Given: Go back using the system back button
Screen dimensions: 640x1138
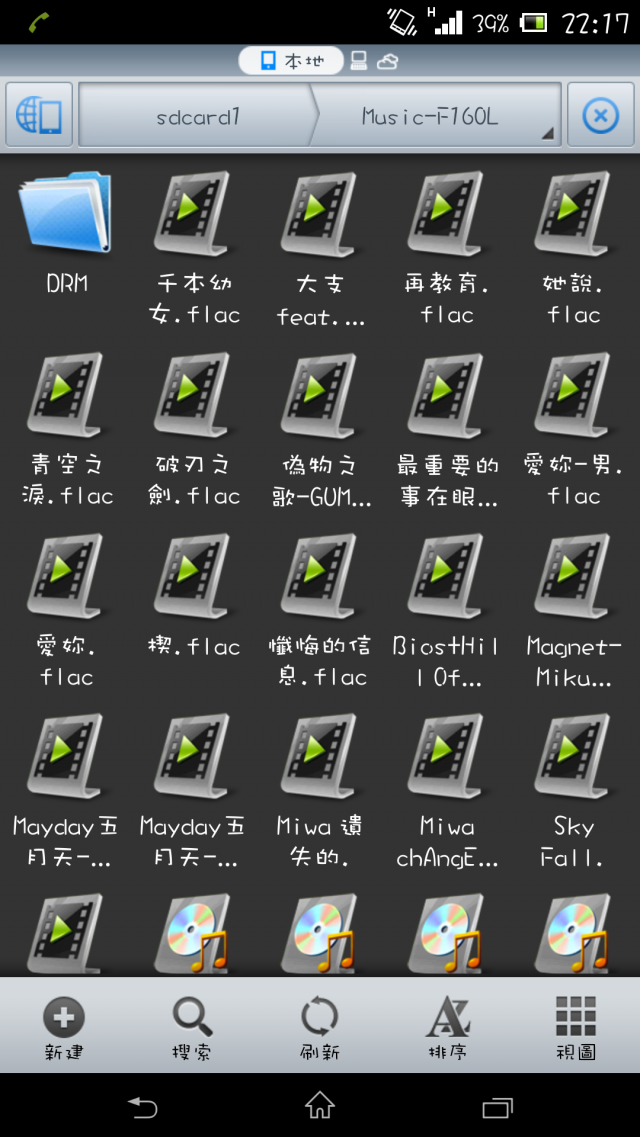Looking at the screenshot, I should pyautogui.click(x=142, y=1107).
